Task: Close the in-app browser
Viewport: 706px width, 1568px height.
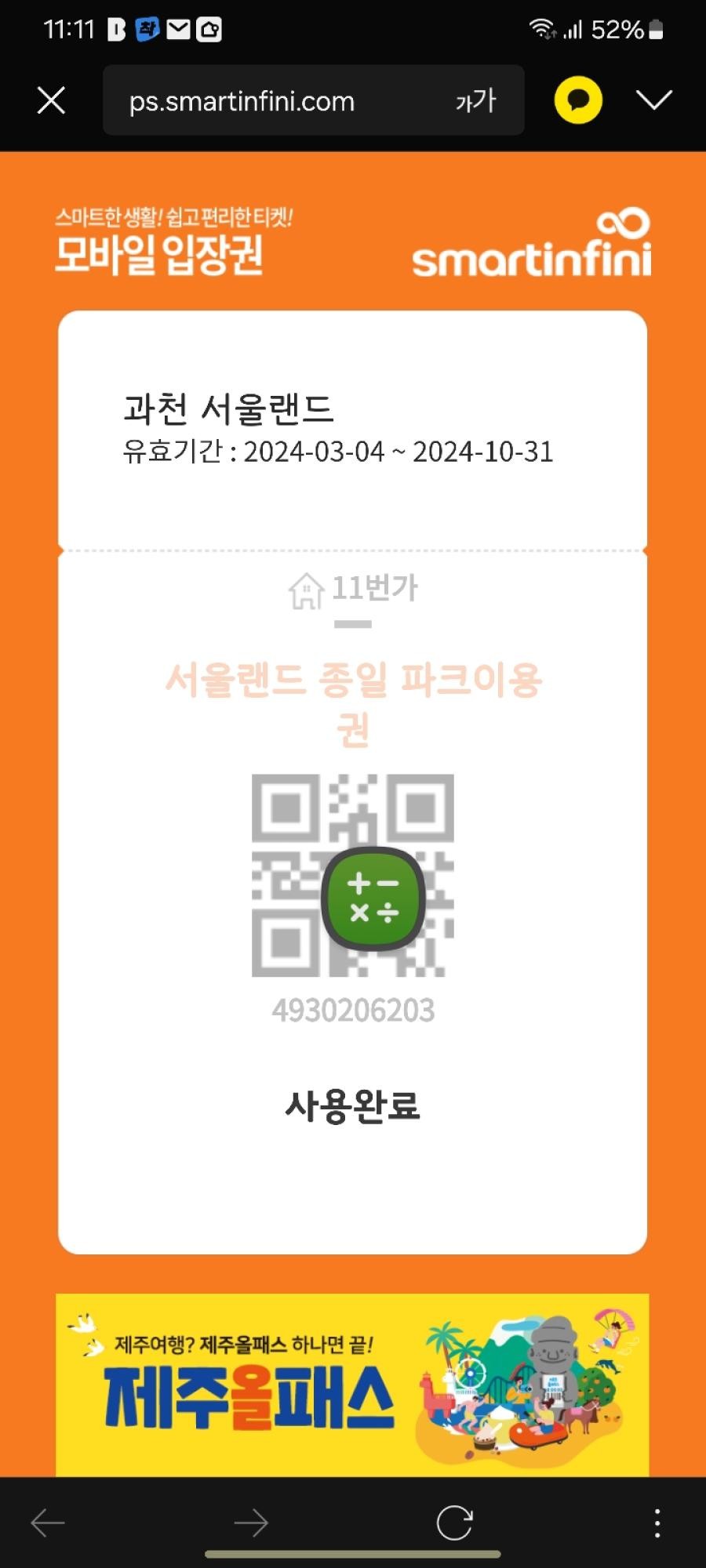Action: 51,100
